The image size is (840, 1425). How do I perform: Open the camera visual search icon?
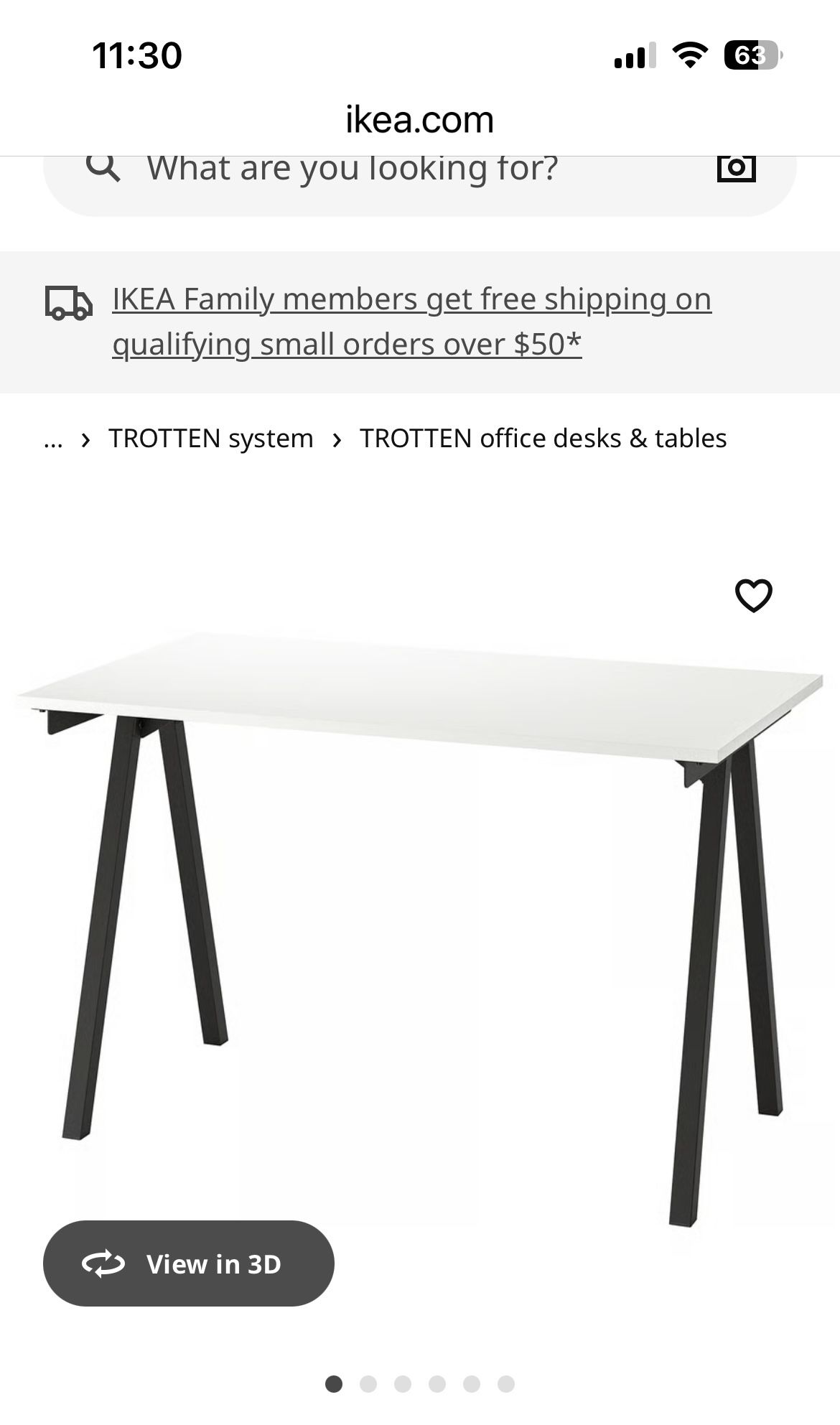tap(736, 168)
